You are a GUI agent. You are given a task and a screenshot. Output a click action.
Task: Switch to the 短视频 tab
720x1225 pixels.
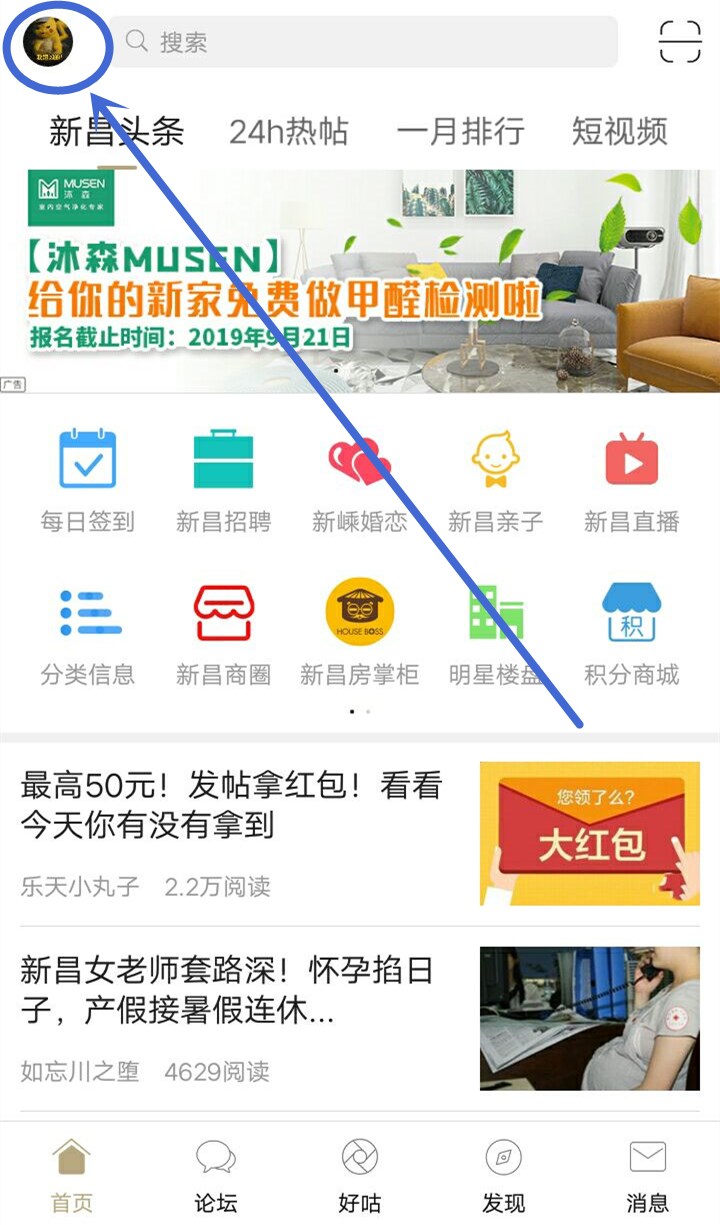pos(619,131)
